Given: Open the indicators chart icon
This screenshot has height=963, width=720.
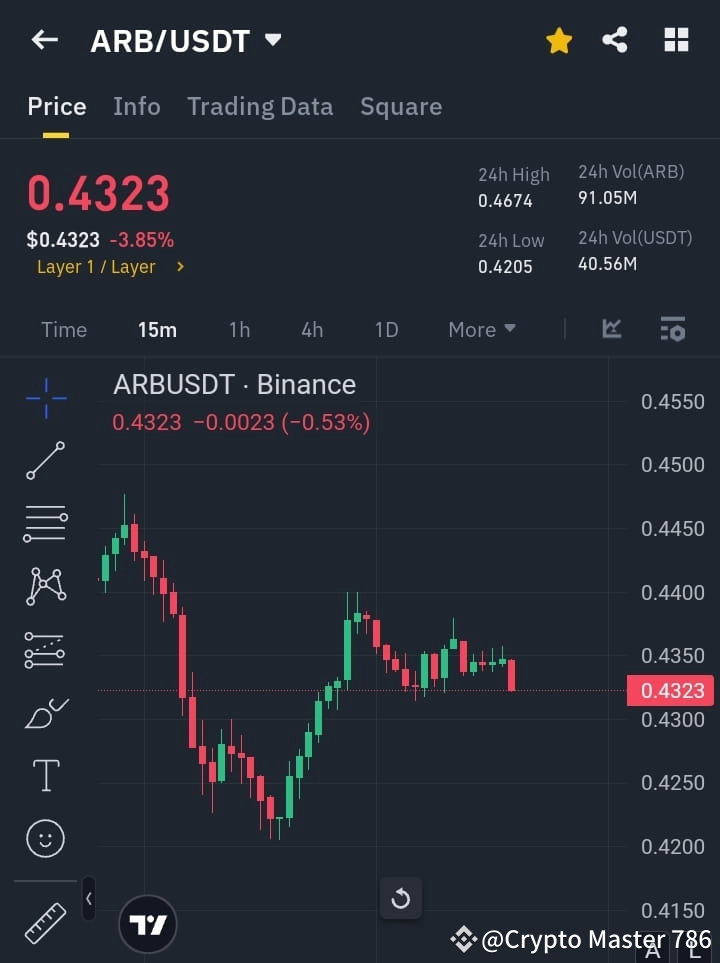Looking at the screenshot, I should (611, 329).
